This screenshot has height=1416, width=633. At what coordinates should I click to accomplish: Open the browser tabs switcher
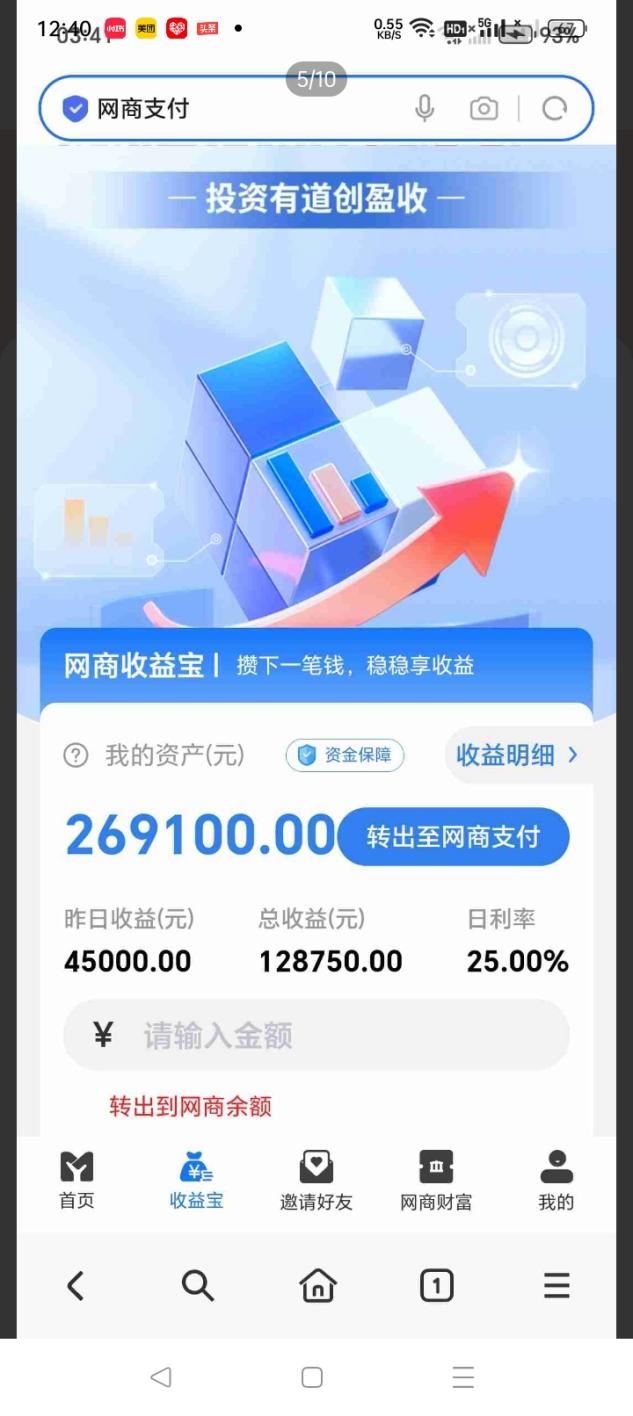coord(436,1285)
